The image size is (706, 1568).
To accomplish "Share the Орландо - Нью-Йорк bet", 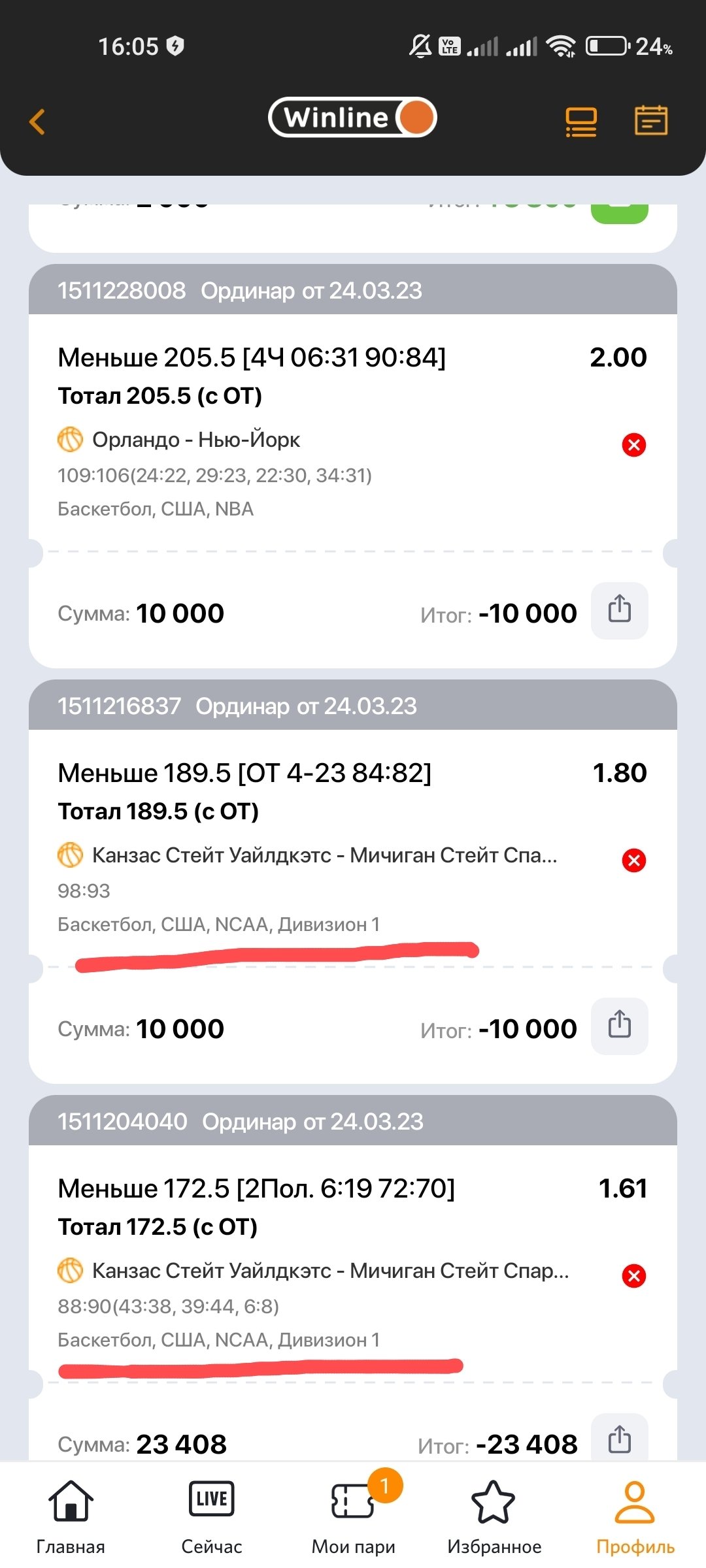I will pos(619,611).
